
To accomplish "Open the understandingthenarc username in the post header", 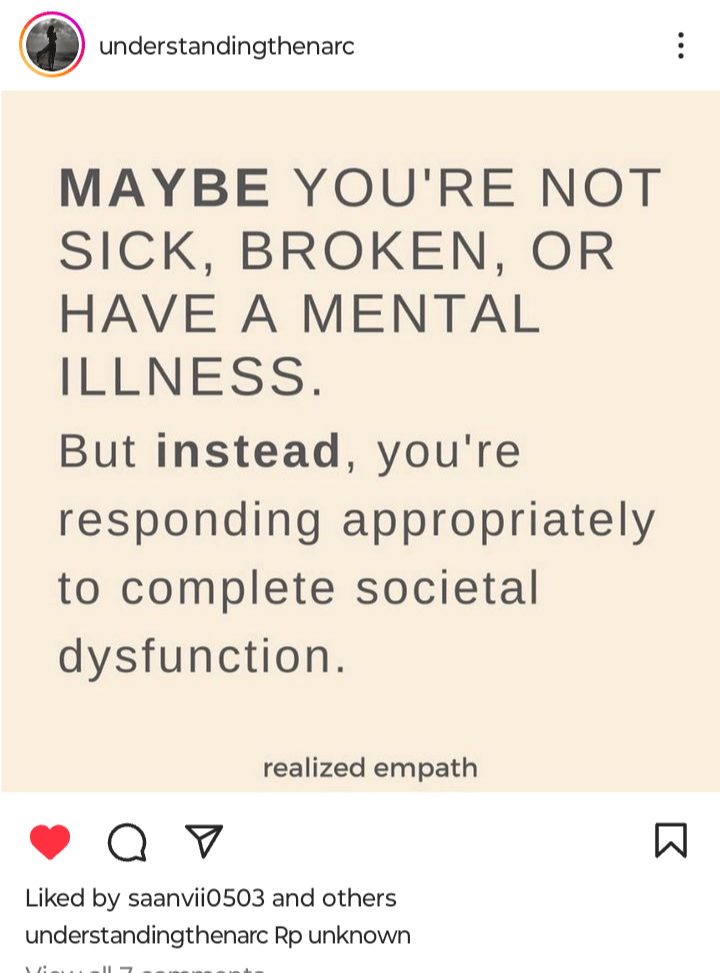I will pyautogui.click(x=227, y=46).
